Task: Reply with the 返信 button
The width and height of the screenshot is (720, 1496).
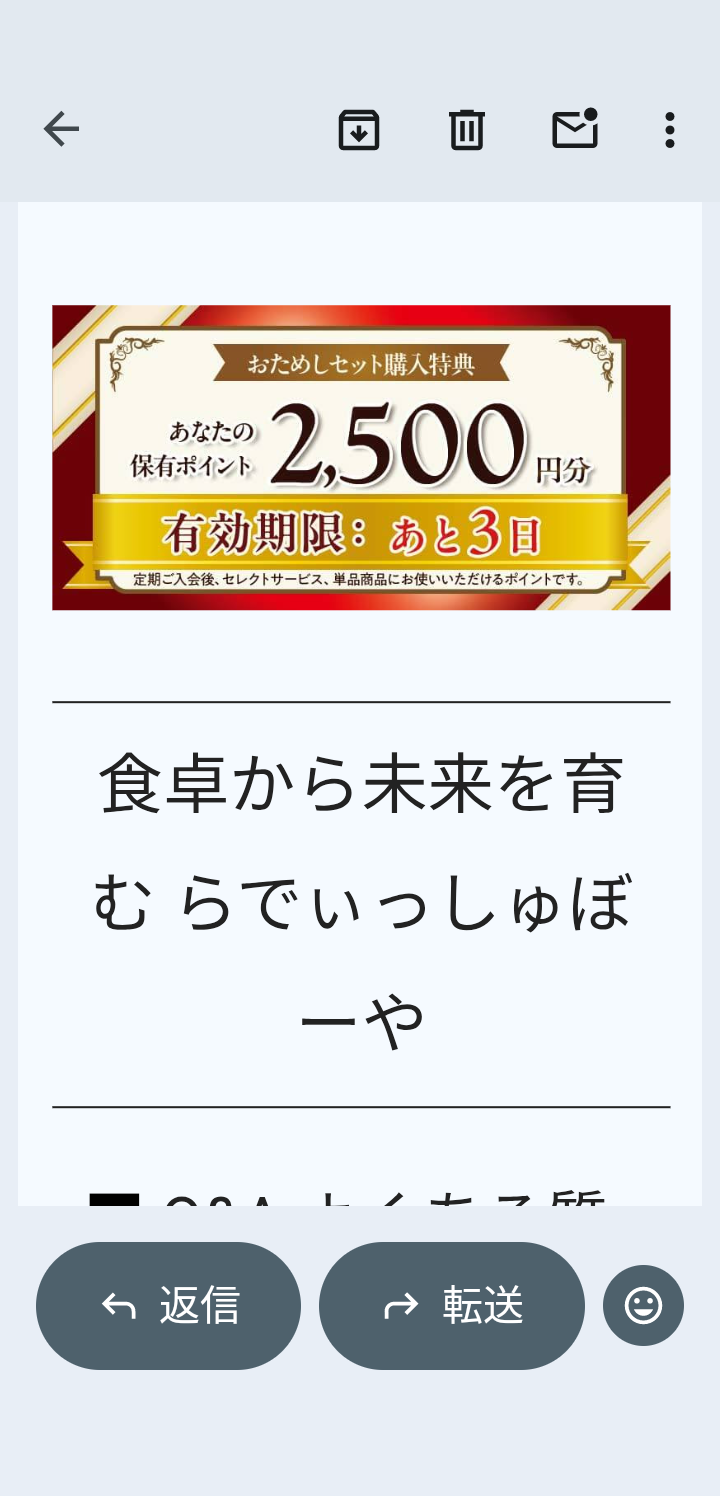Action: 168,1305
